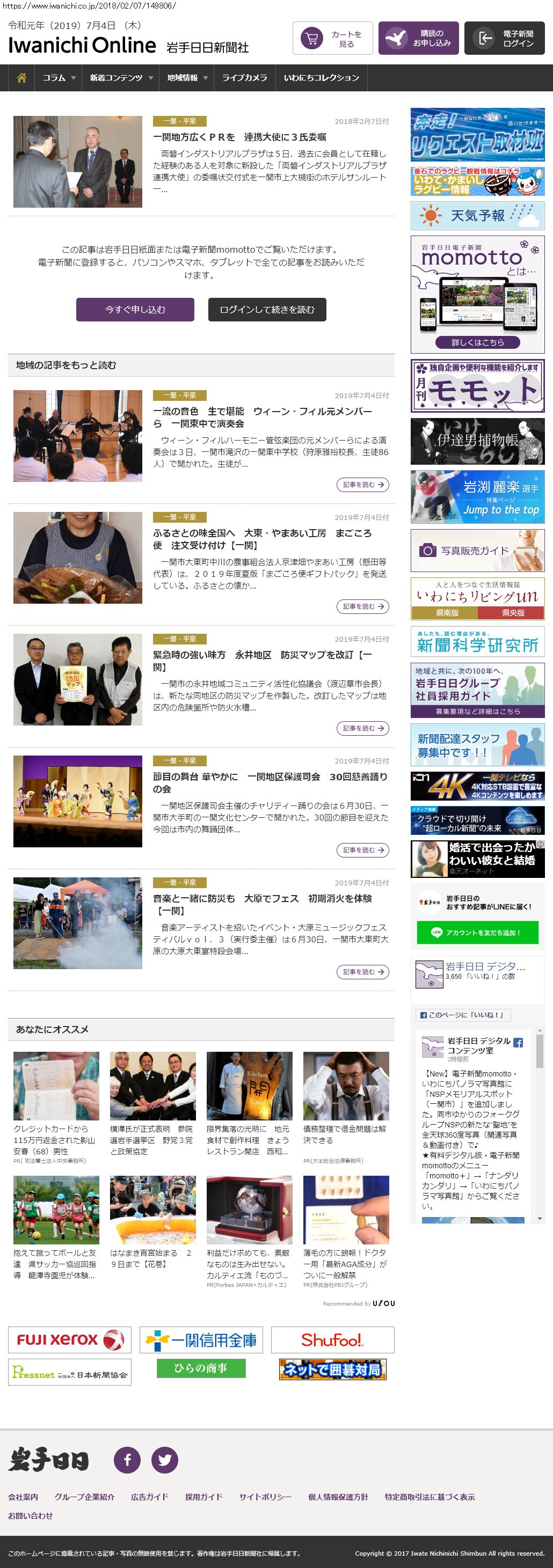Go to the home icon in navigation bar

click(21, 78)
